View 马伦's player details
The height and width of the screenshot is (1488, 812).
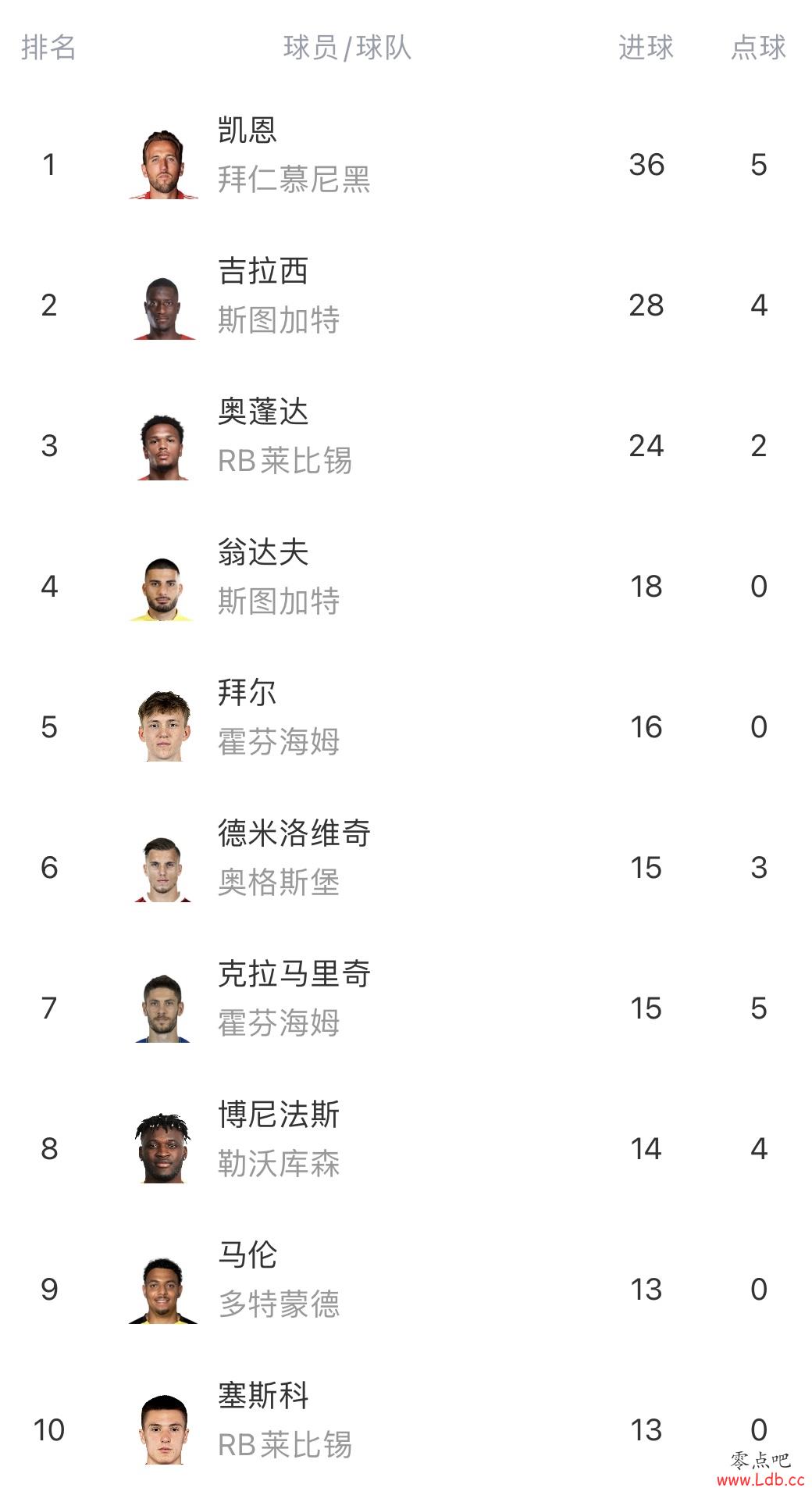click(x=406, y=1289)
